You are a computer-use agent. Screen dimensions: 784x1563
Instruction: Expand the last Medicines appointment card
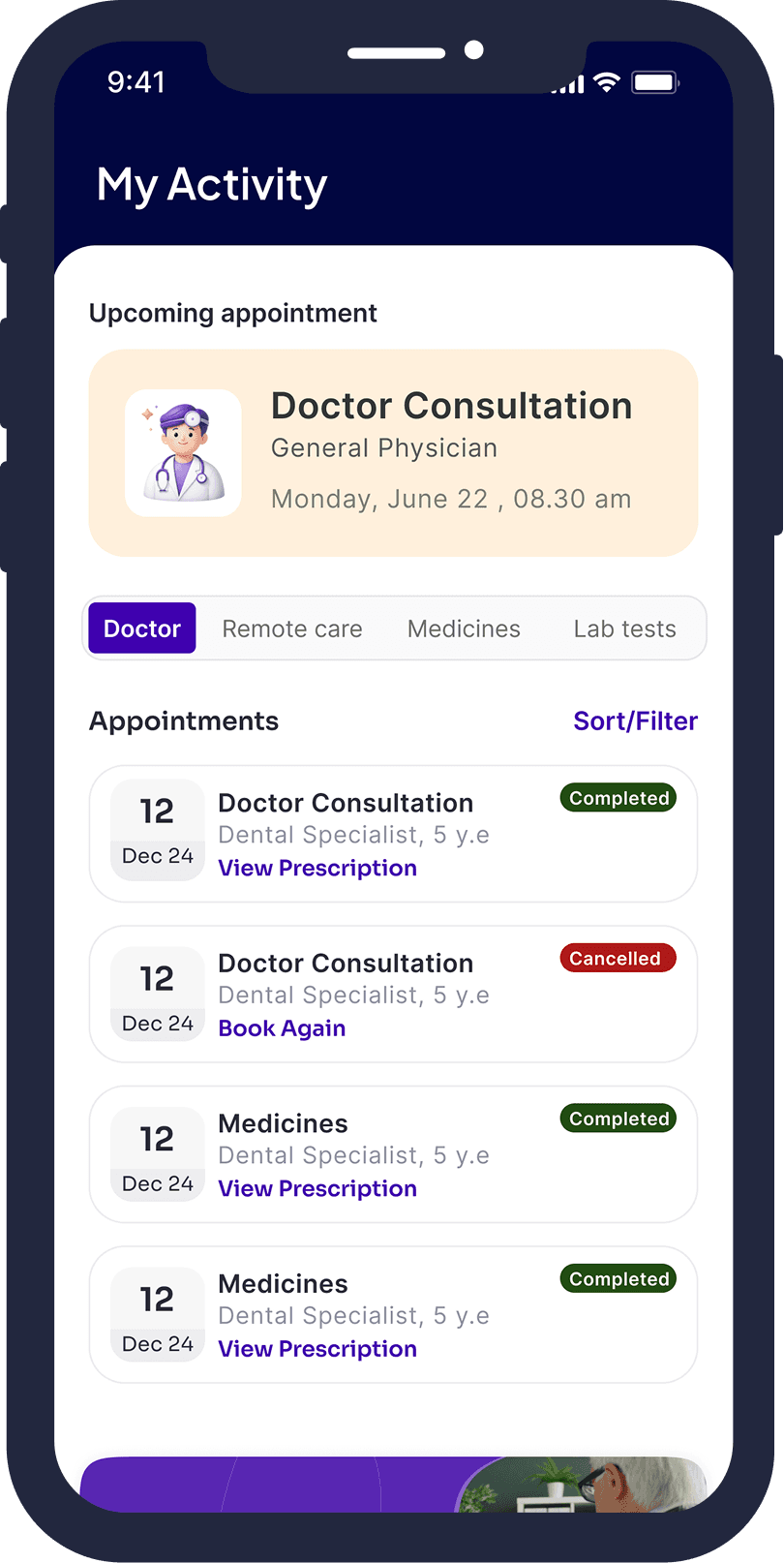click(x=392, y=1314)
